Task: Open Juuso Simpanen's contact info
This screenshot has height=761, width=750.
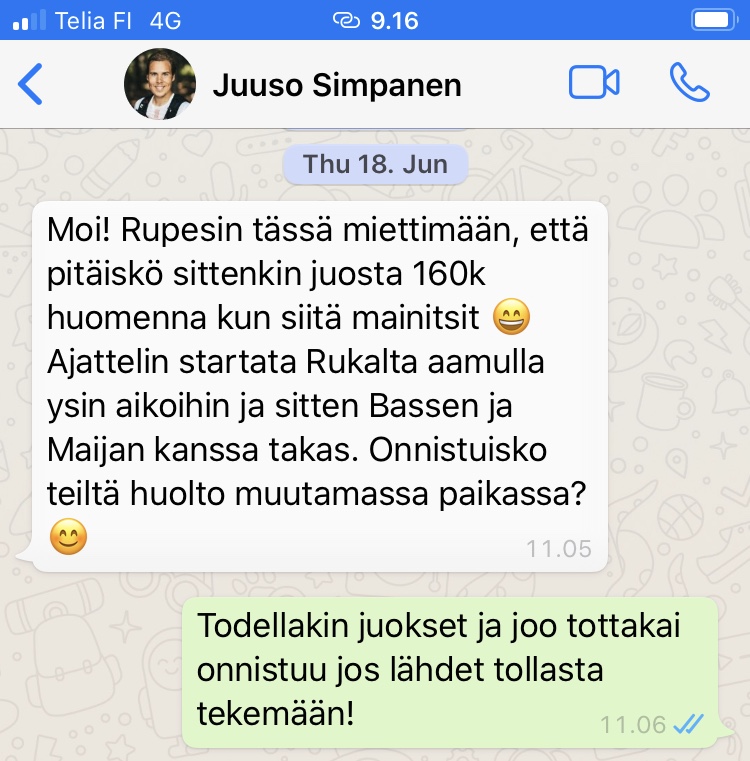Action: 336,85
